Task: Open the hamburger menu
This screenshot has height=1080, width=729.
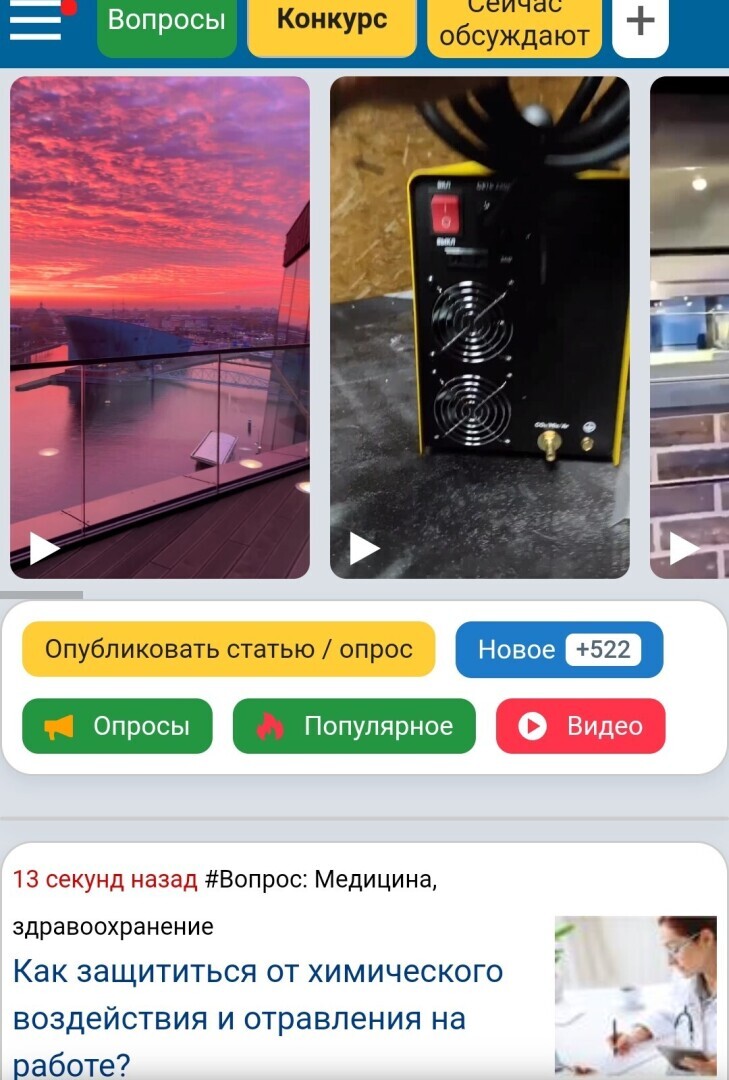Action: click(36, 20)
